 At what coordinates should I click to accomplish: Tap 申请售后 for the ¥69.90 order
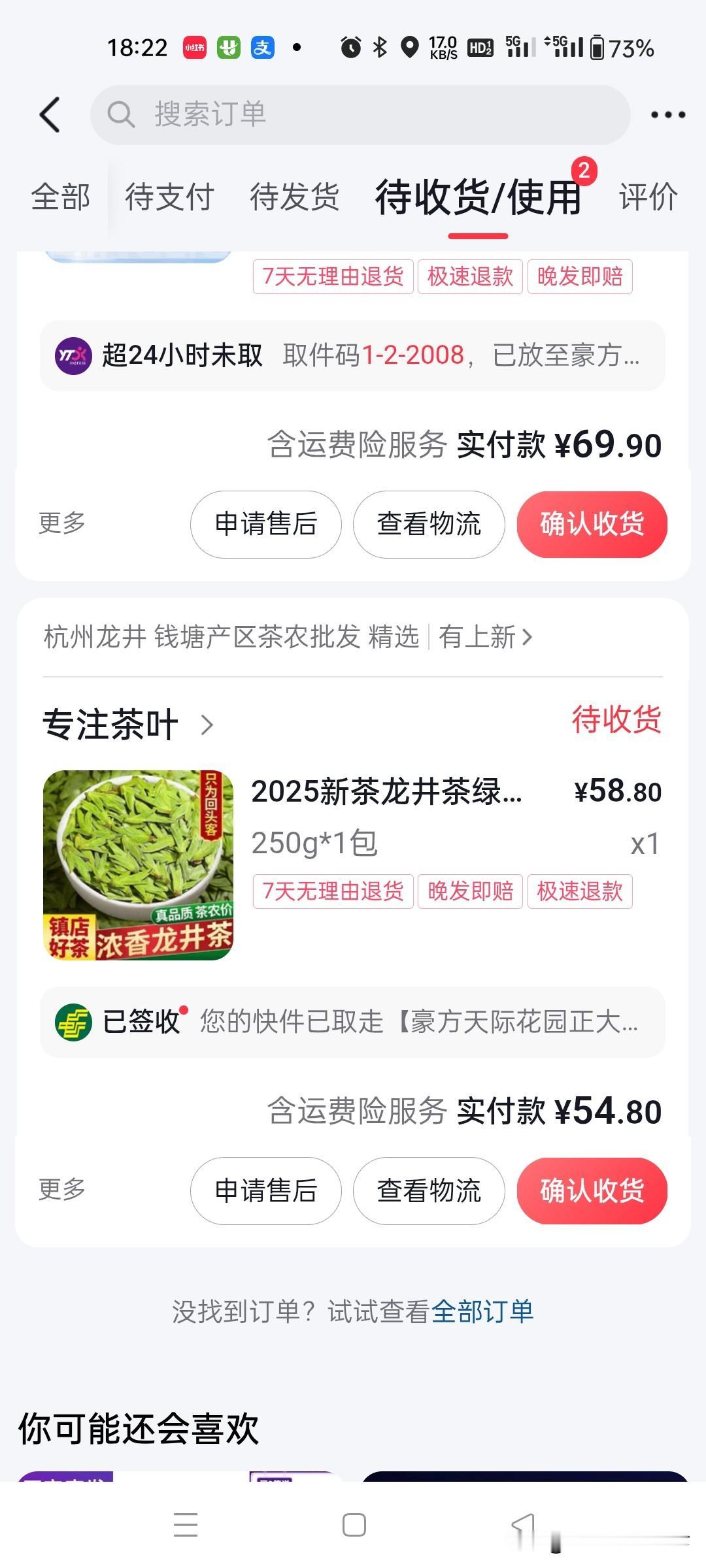265,524
